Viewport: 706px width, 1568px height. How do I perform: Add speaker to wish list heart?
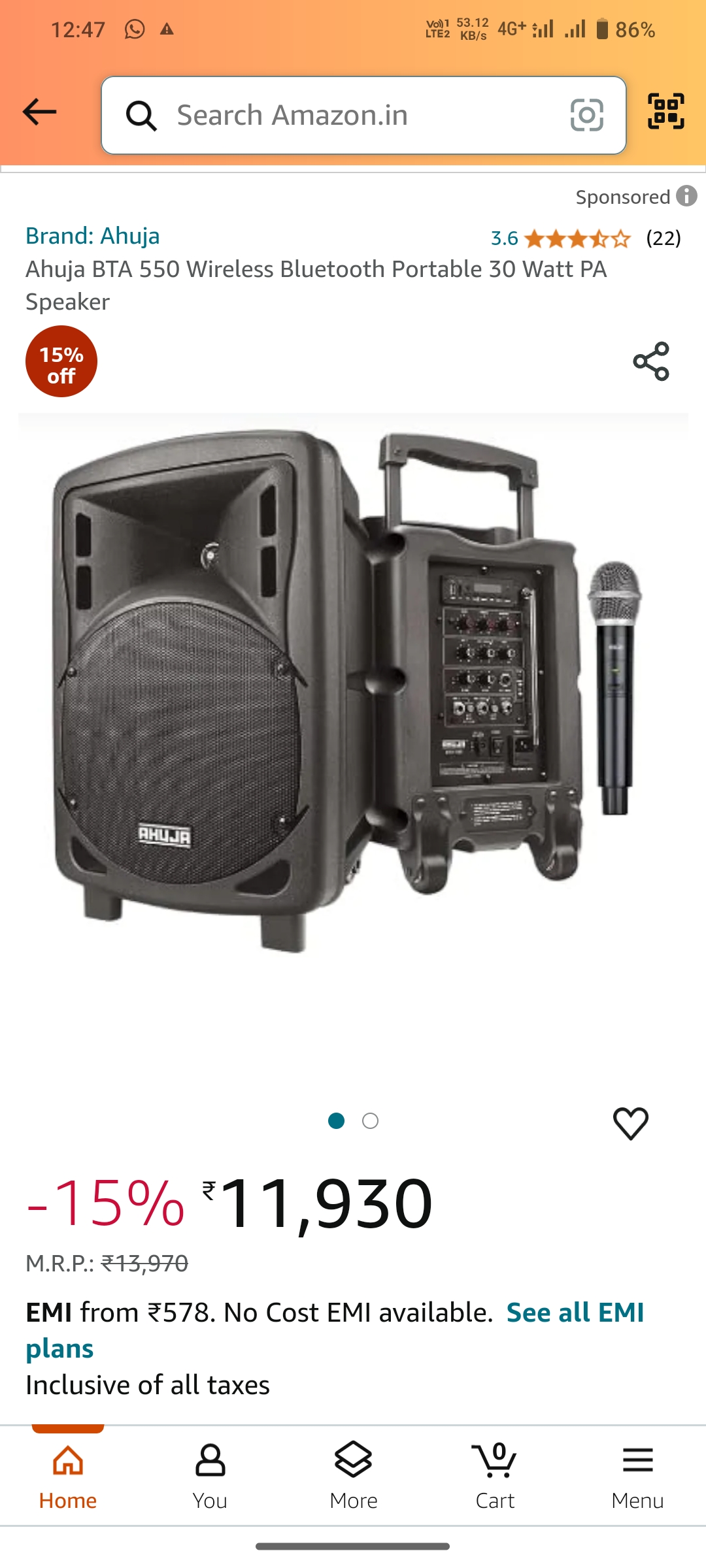[x=631, y=1124]
